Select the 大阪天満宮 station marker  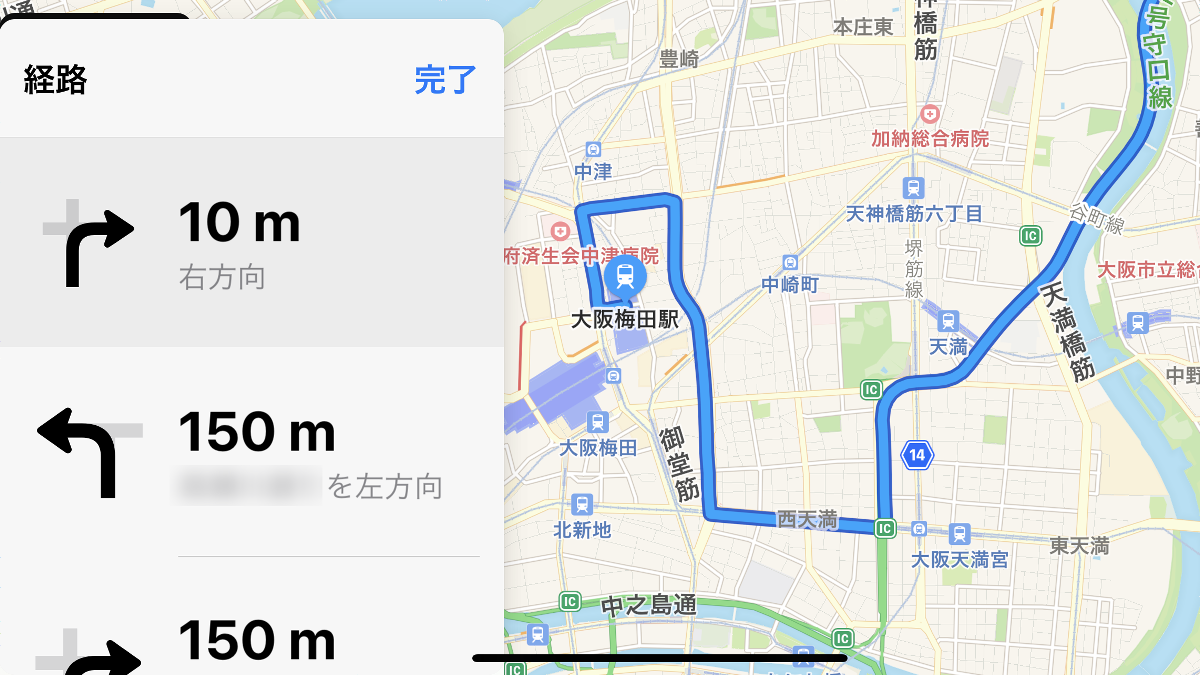tap(959, 533)
